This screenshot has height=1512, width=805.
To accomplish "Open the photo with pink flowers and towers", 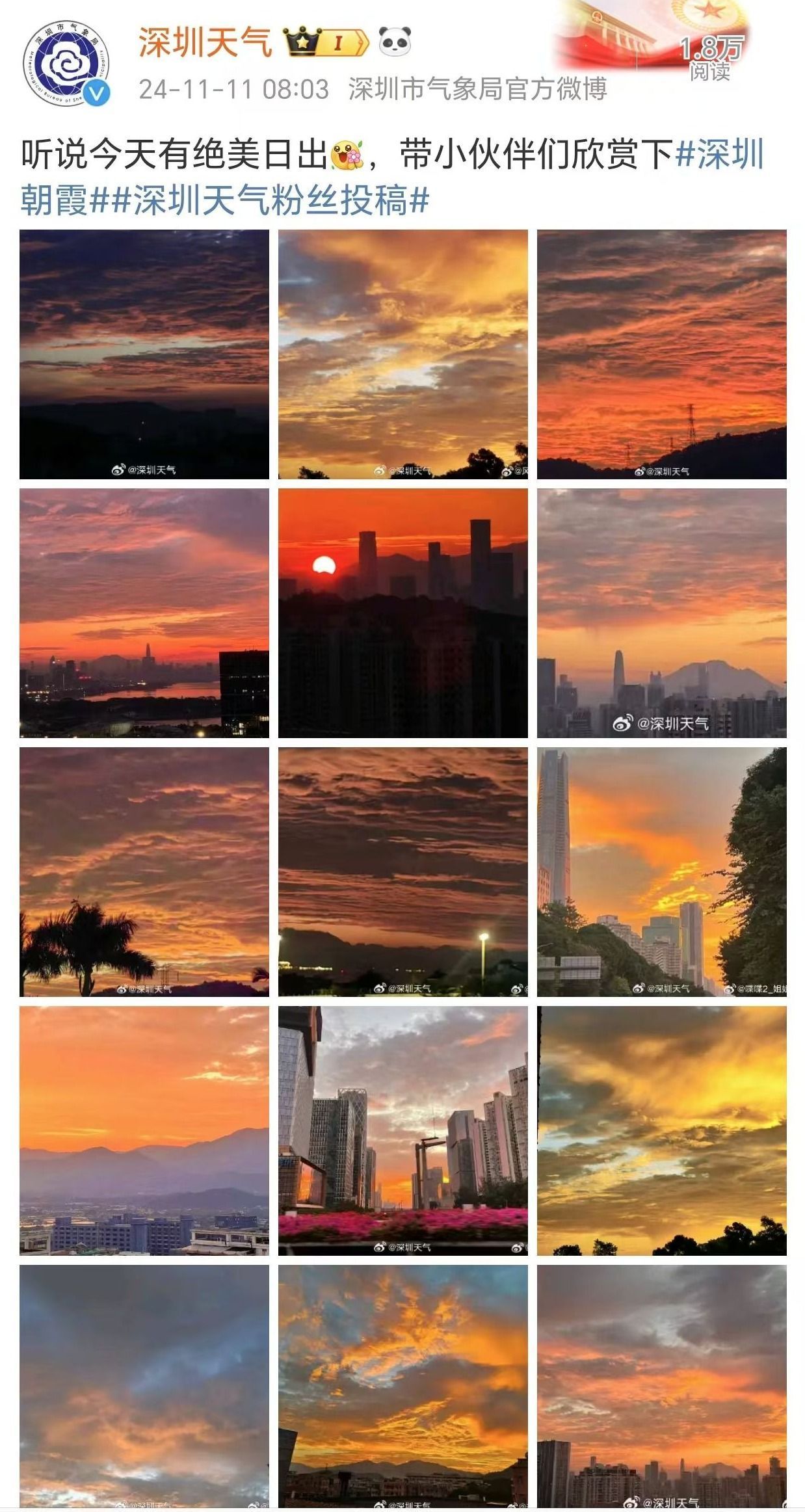I will coord(403,1130).
